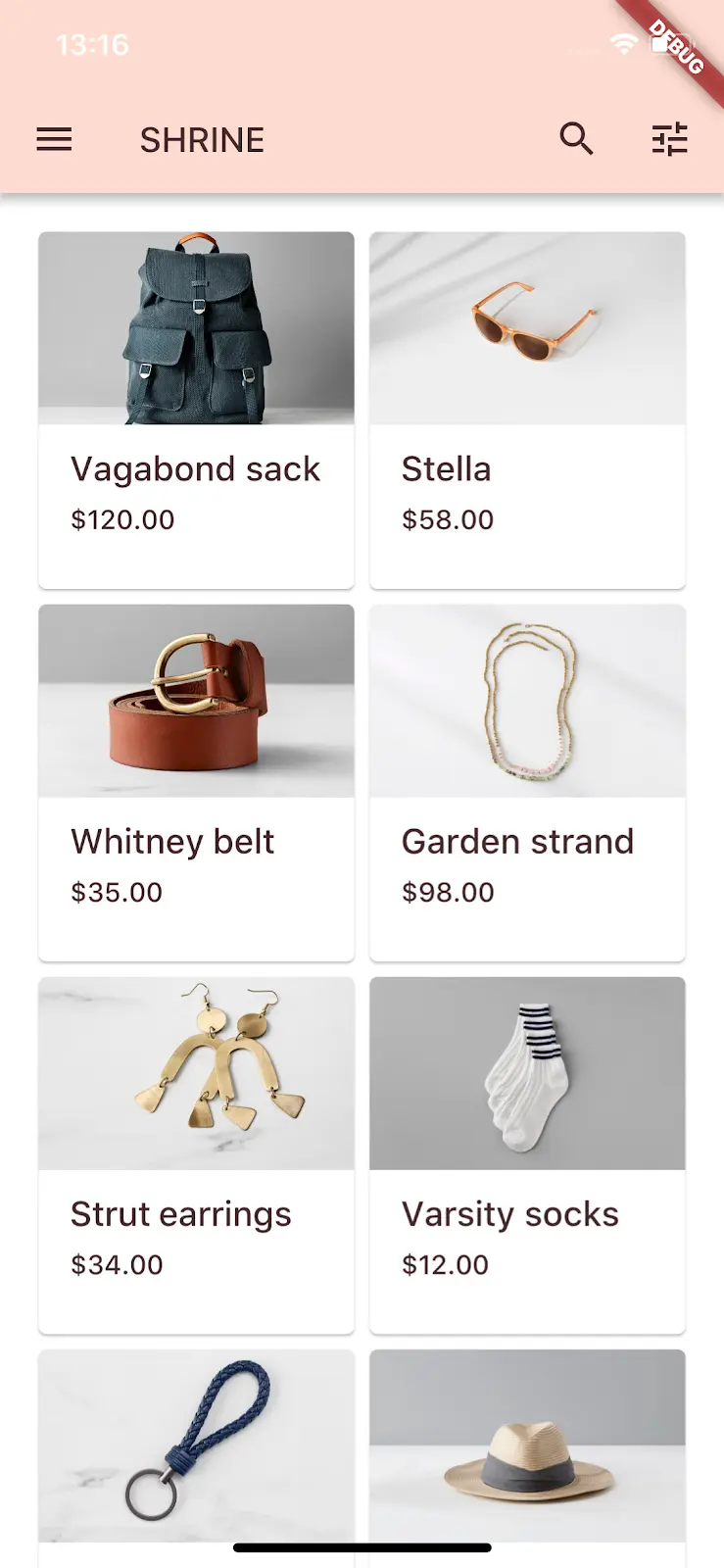Image resolution: width=724 pixels, height=1568 pixels.
Task: Open the Vagabond sack product card
Action: coord(196,410)
